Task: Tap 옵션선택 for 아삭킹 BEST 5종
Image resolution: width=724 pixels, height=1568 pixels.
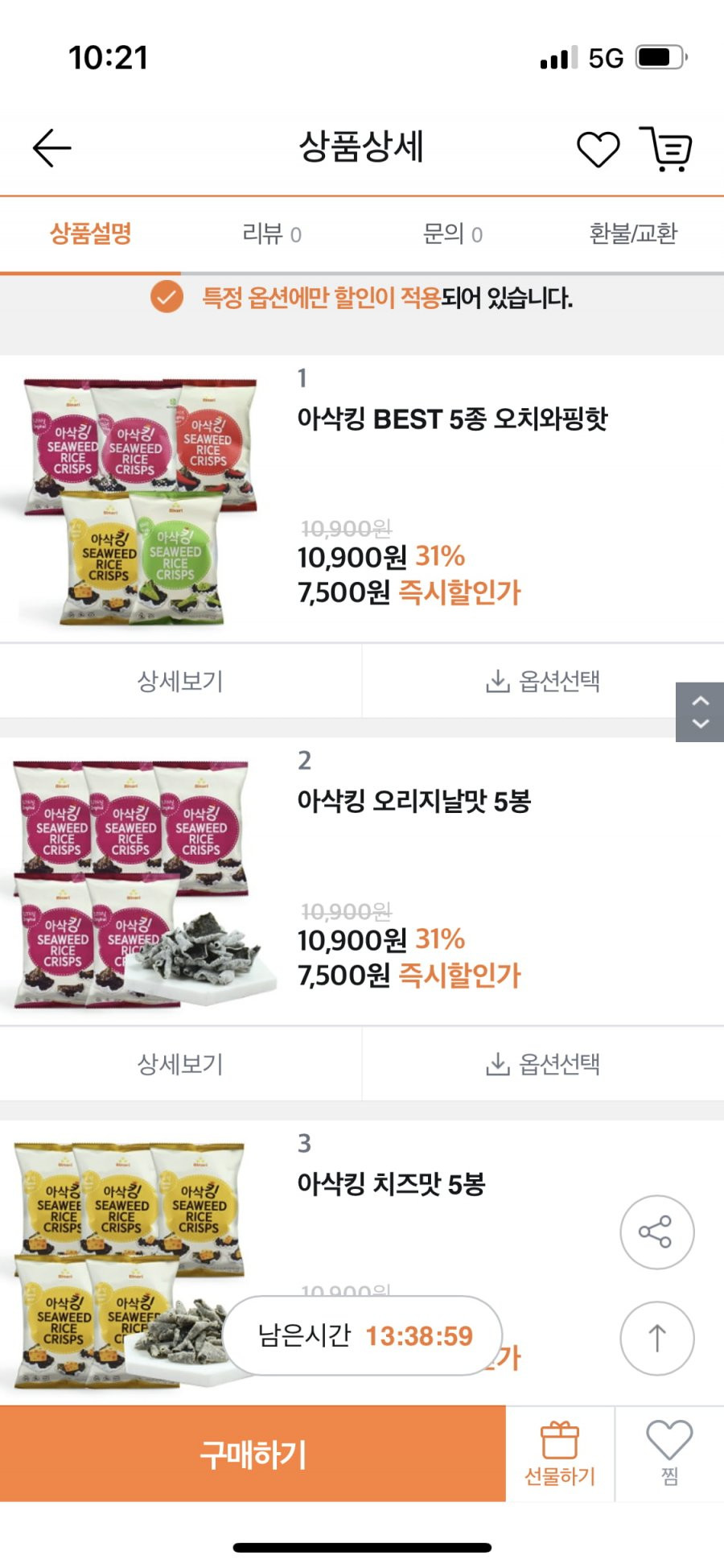Action: pos(543,681)
